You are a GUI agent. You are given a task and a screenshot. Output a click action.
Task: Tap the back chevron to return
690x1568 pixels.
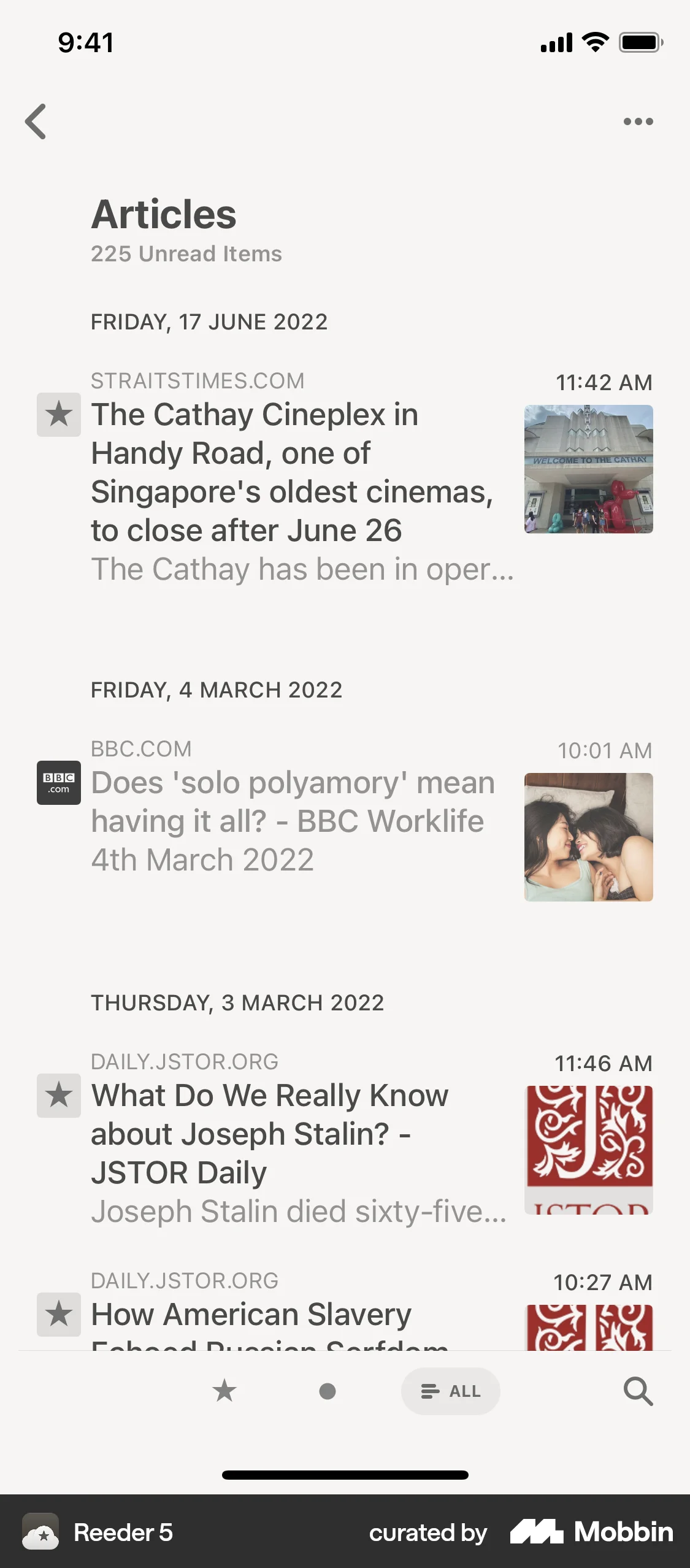pyautogui.click(x=36, y=121)
